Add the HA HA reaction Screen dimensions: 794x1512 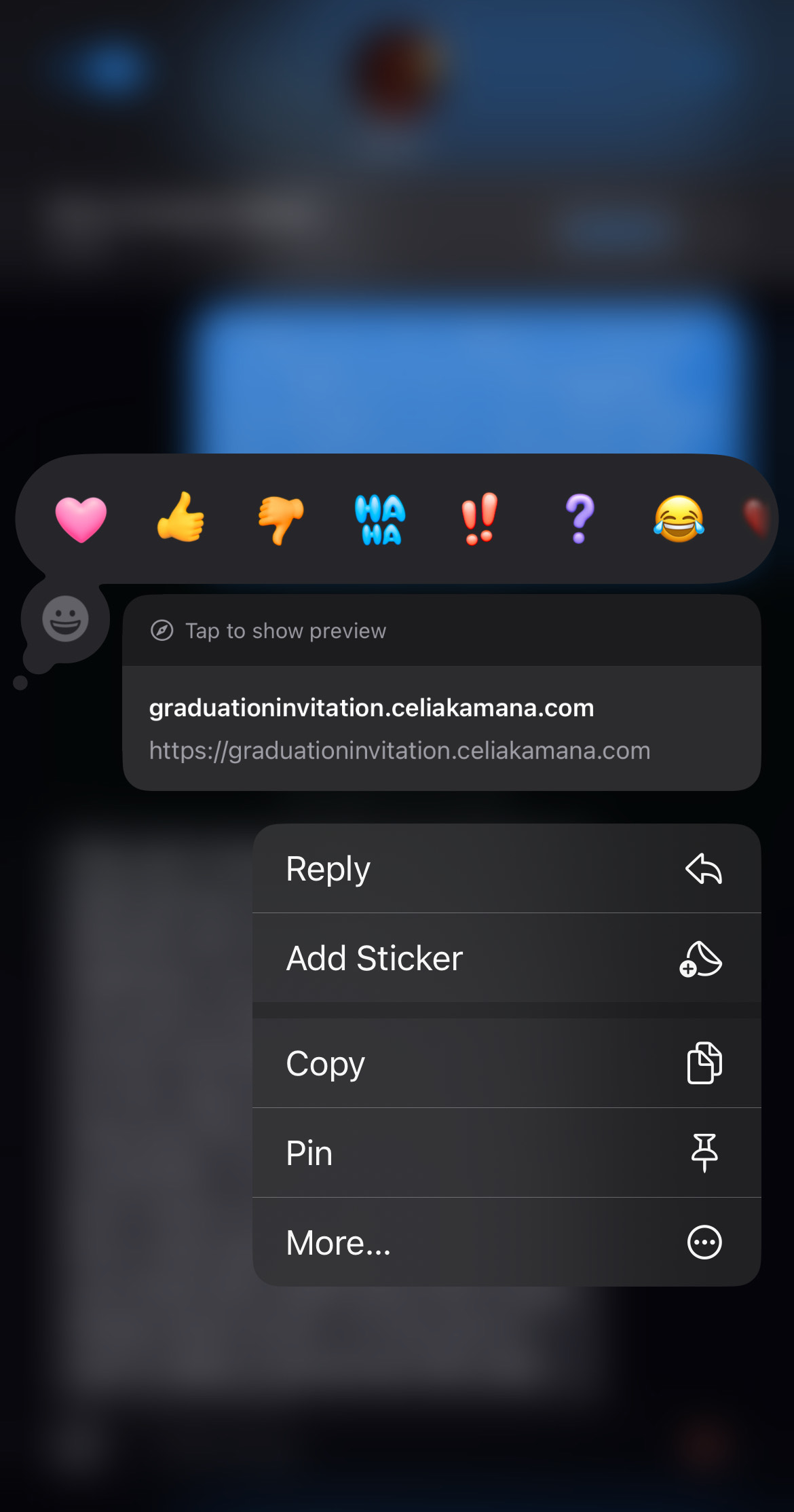click(380, 519)
